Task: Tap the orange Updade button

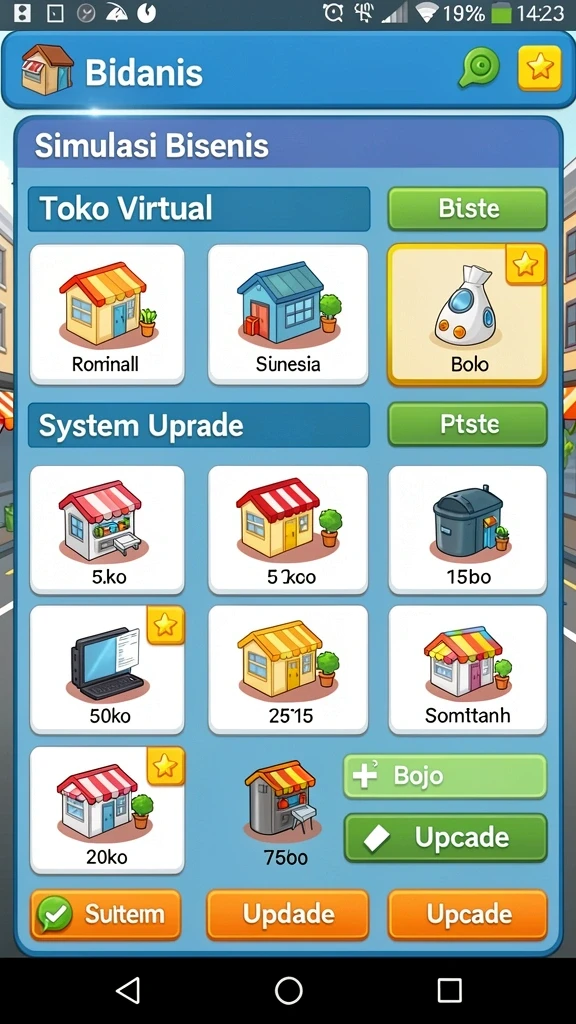Action: click(x=288, y=914)
